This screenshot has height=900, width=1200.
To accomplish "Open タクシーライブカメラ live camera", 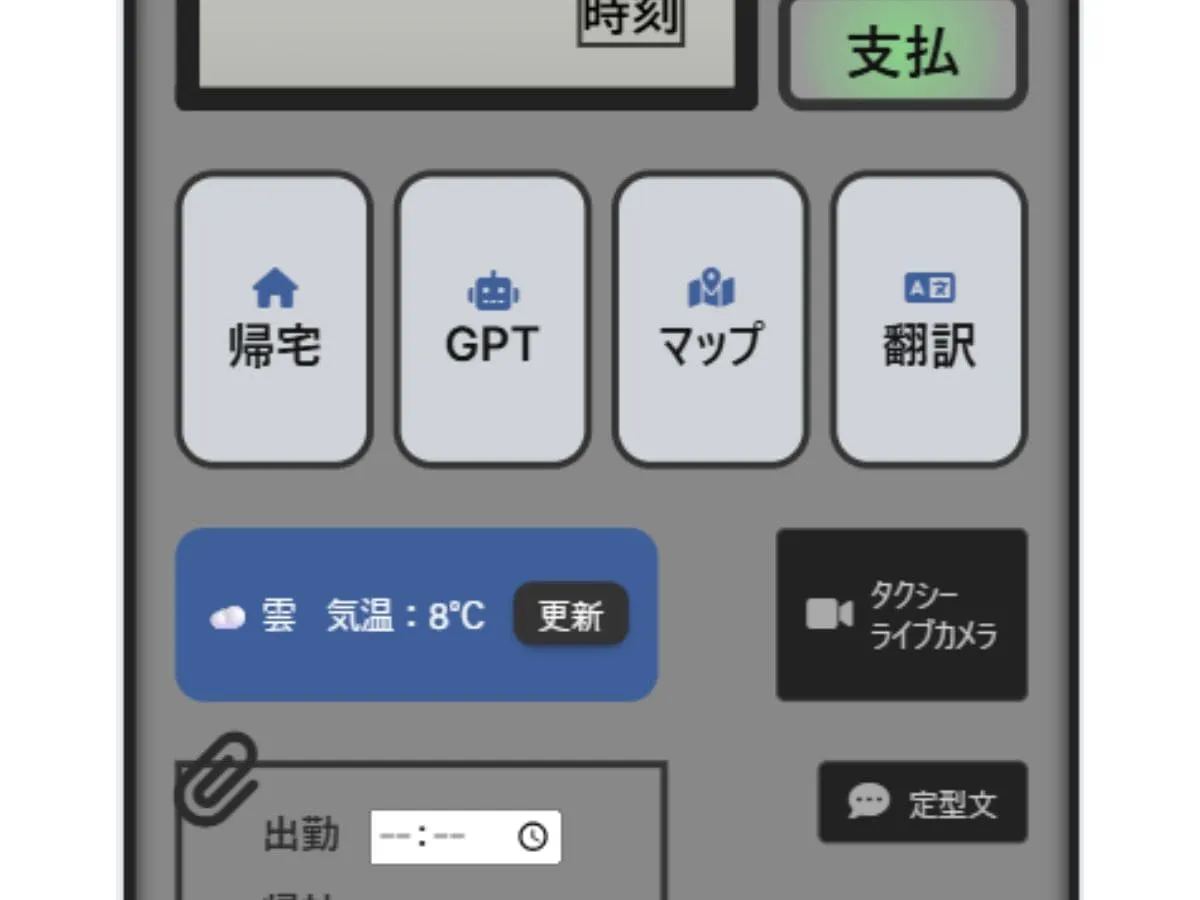I will (x=902, y=614).
